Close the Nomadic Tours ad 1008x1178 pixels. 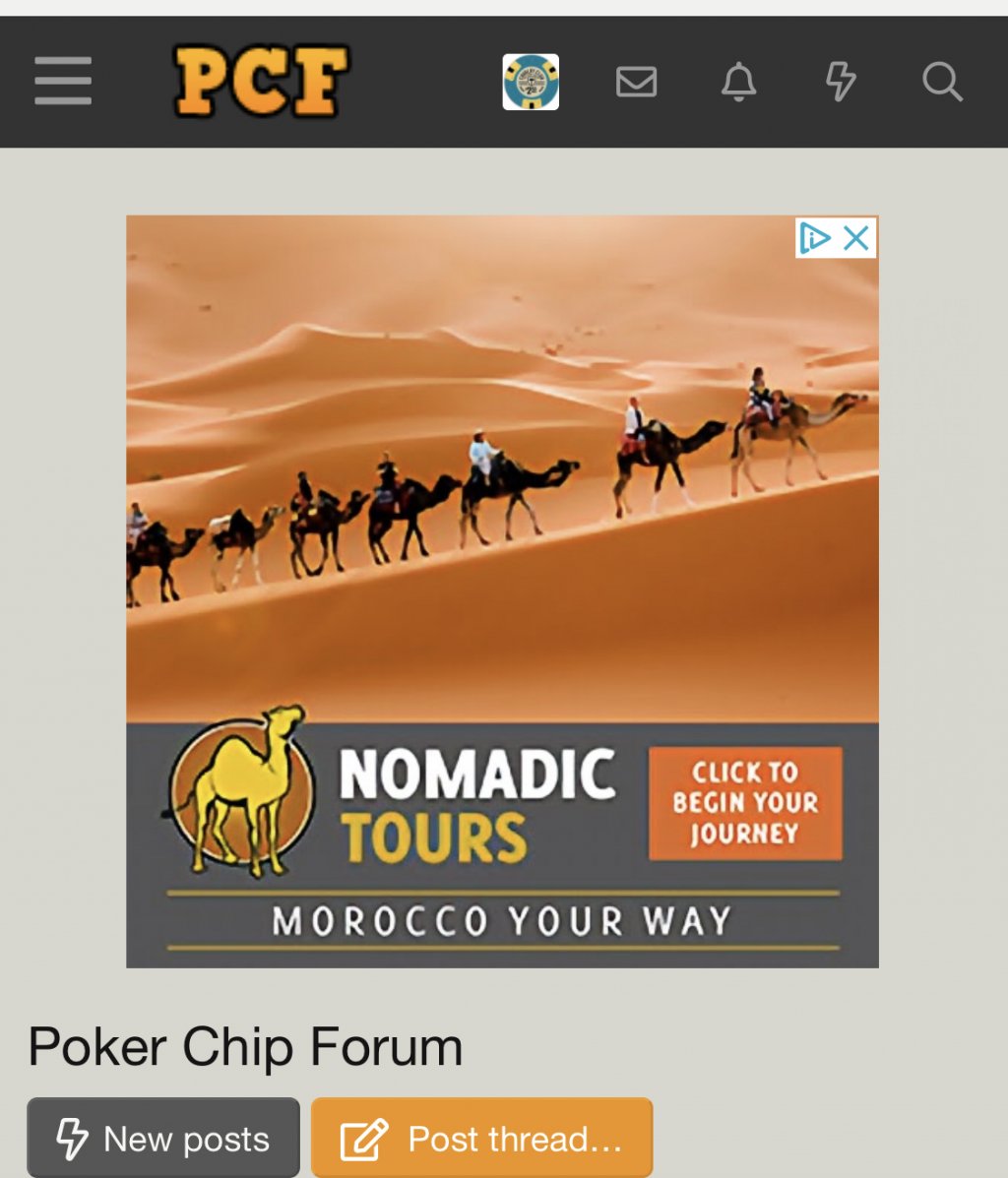click(x=856, y=238)
